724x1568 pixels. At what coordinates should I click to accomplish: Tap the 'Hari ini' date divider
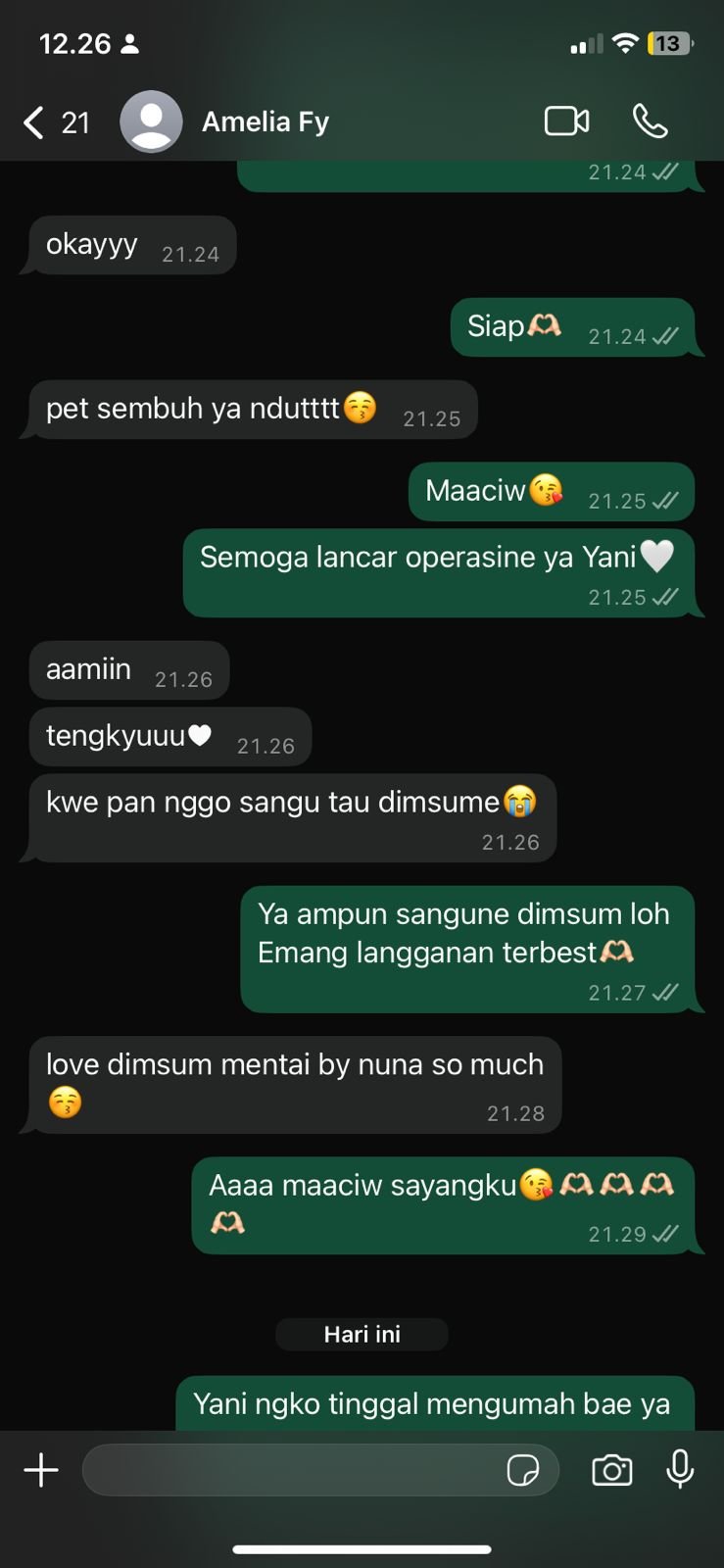pos(362,1334)
